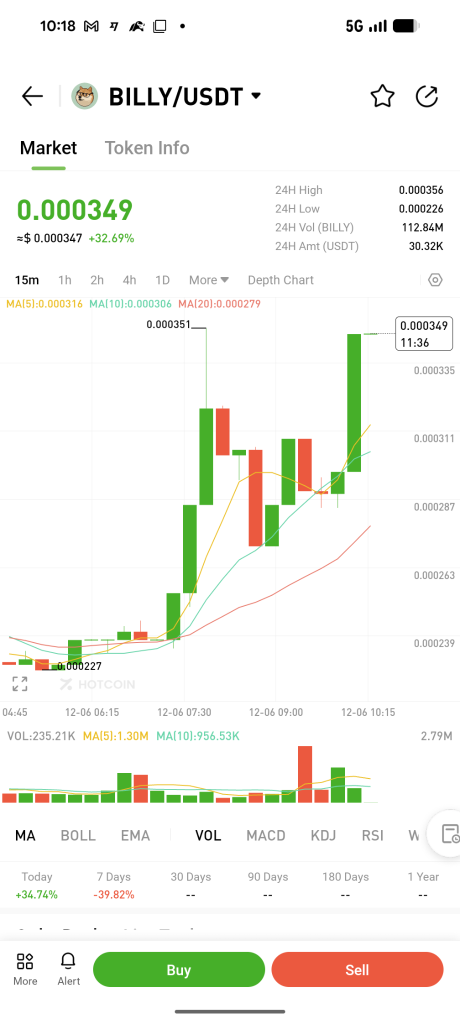Select the BOLL indicator

pyautogui.click(x=78, y=835)
